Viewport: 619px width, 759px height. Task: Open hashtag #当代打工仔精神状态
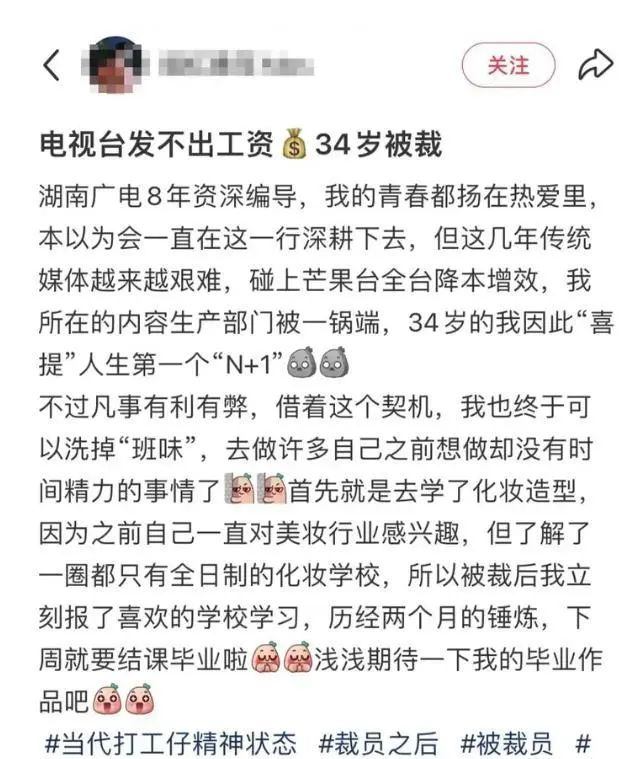tap(171, 744)
